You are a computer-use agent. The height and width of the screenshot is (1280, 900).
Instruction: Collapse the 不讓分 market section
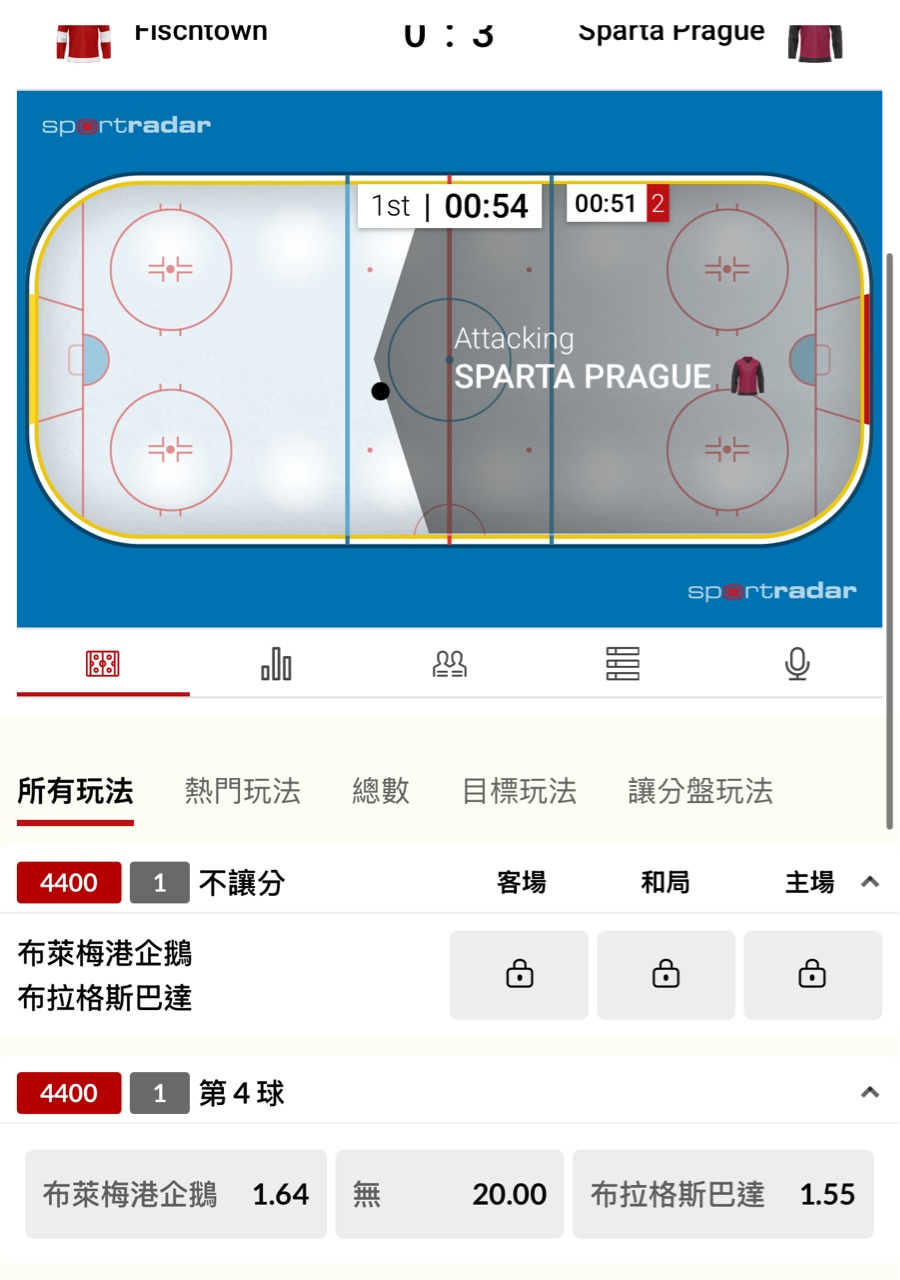coord(870,882)
